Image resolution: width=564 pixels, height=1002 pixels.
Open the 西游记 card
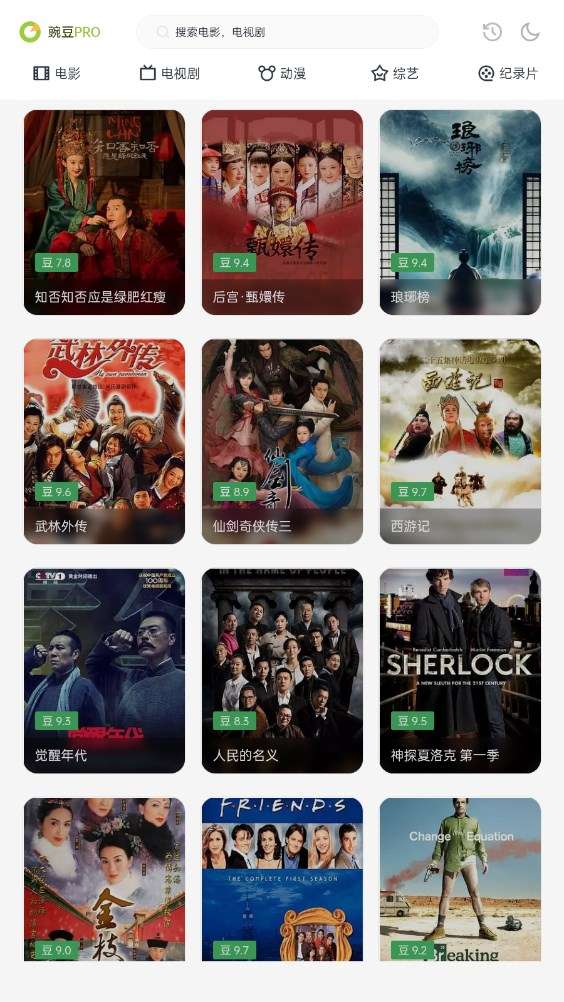pos(461,442)
